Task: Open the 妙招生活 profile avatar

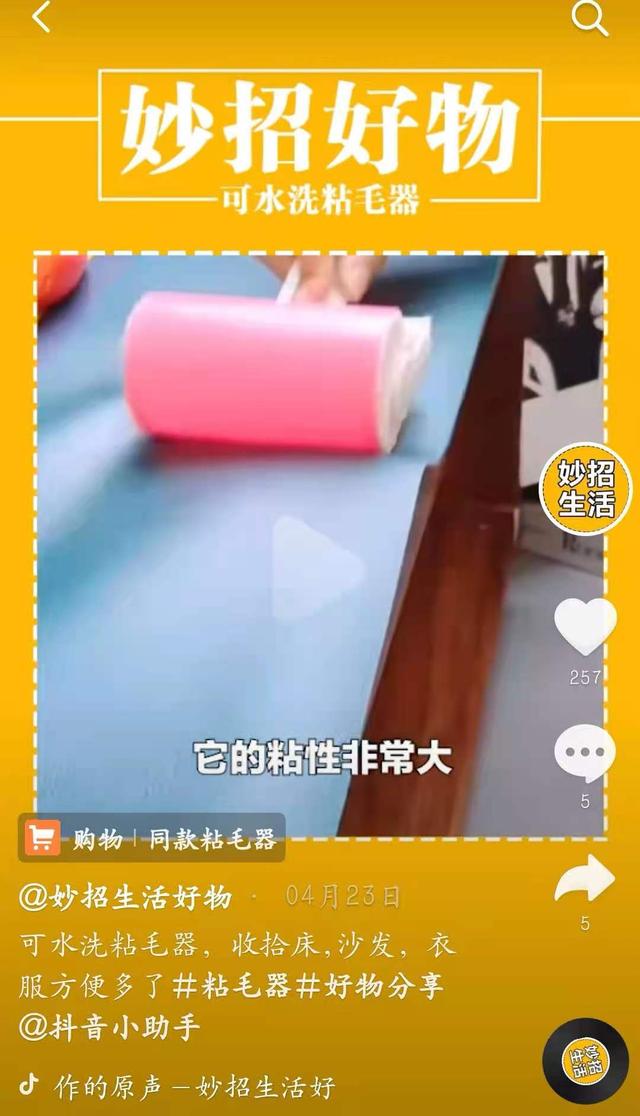Action: [x=586, y=487]
